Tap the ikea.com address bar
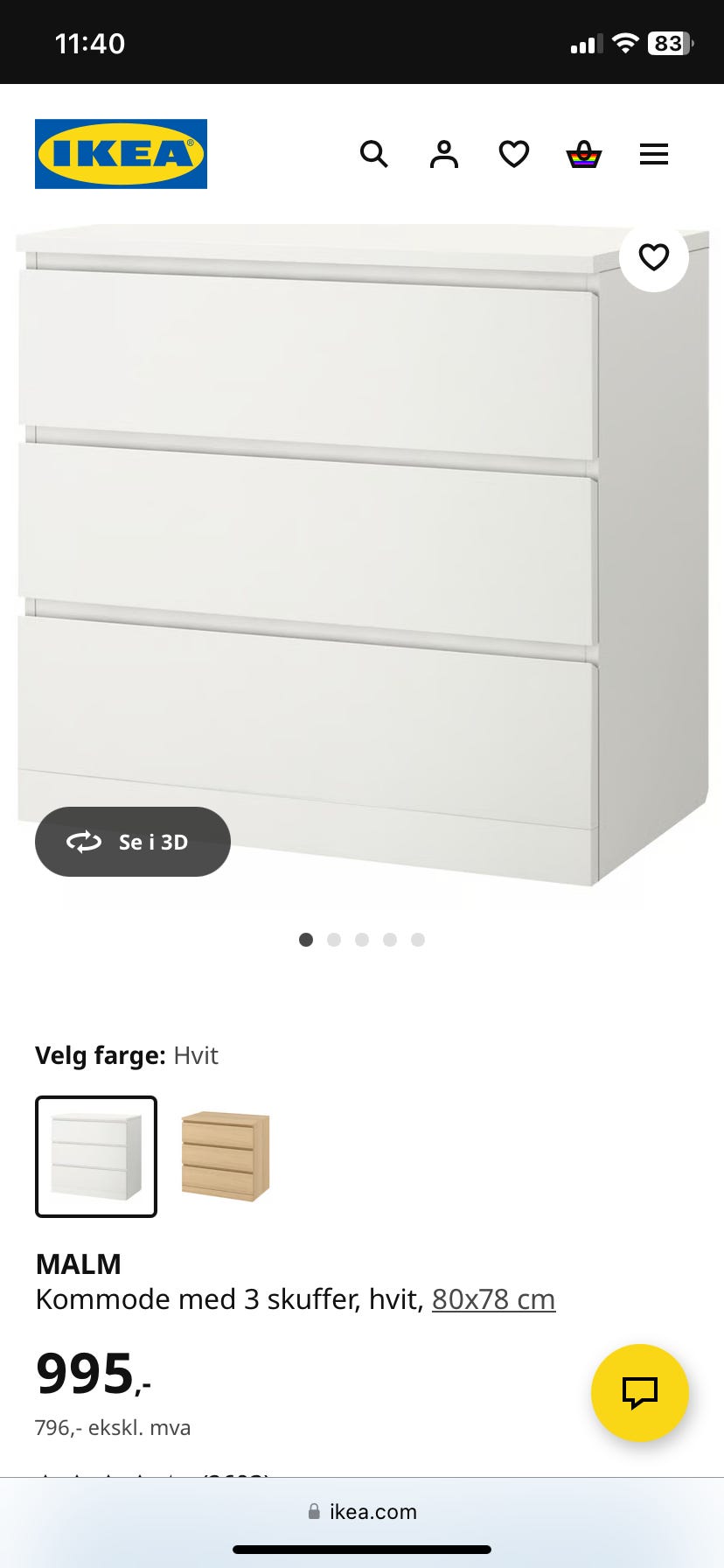This screenshot has width=724, height=1568. point(362,1511)
